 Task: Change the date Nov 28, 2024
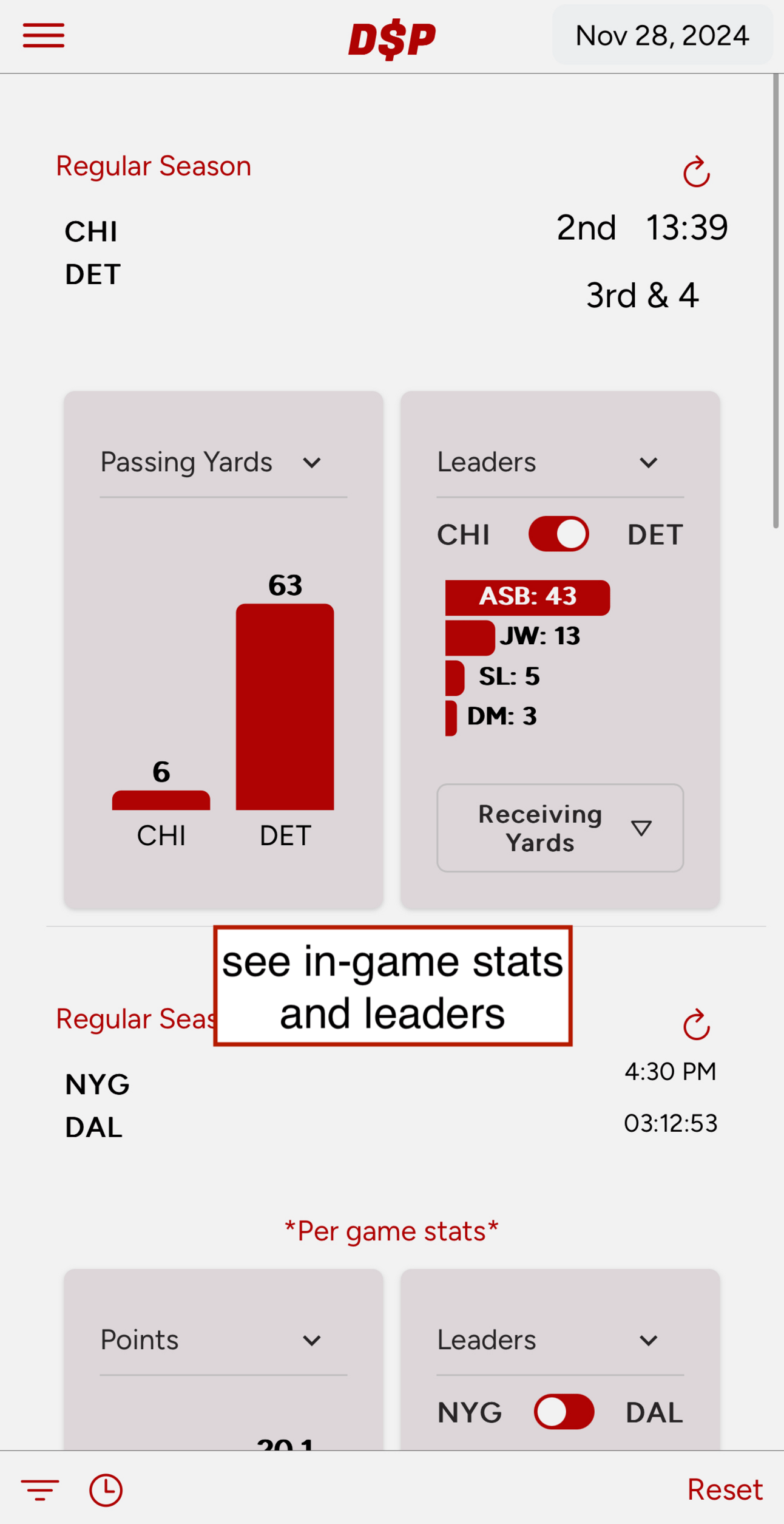click(662, 36)
